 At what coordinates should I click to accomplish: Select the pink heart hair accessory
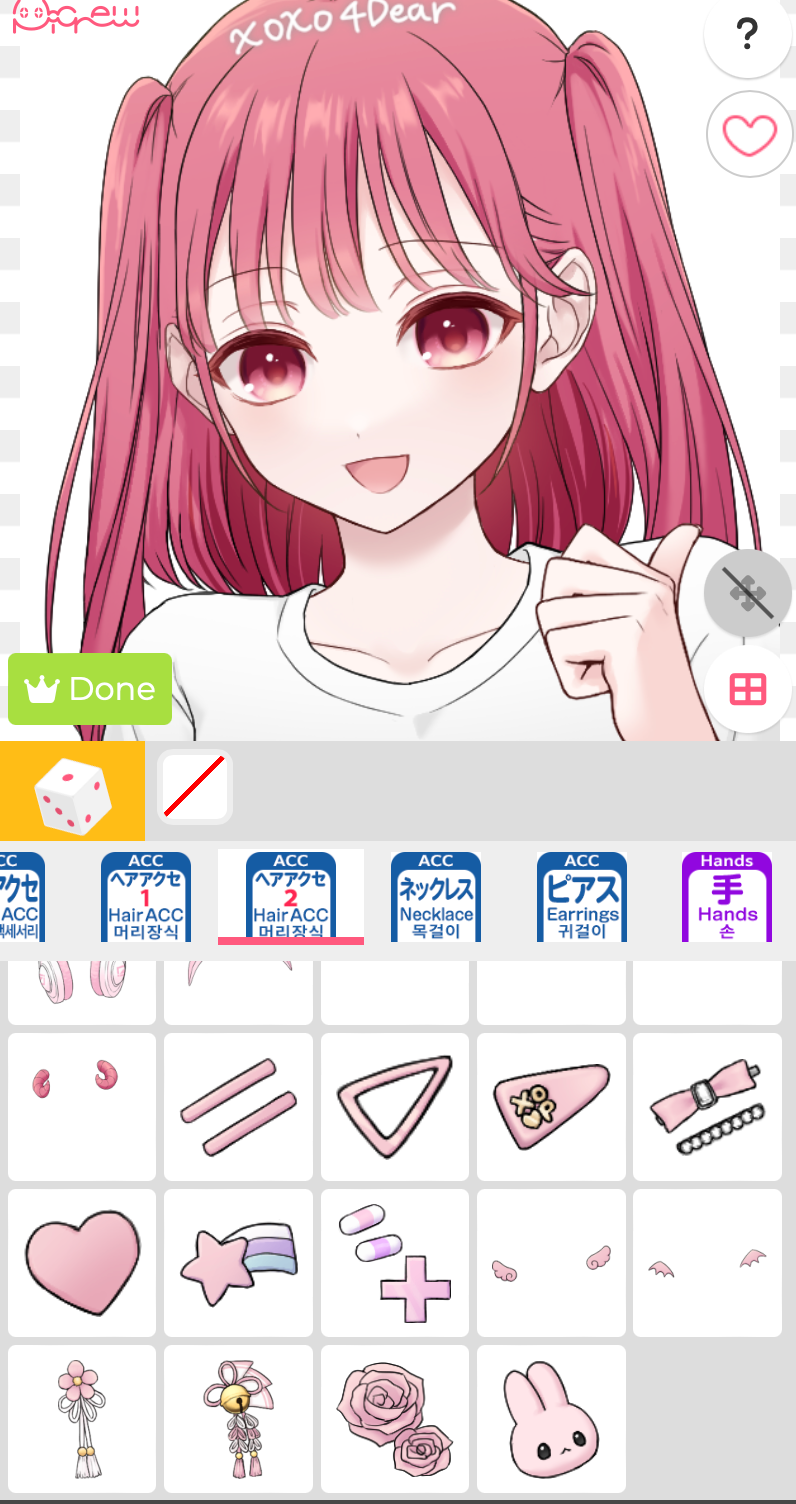(x=82, y=1263)
